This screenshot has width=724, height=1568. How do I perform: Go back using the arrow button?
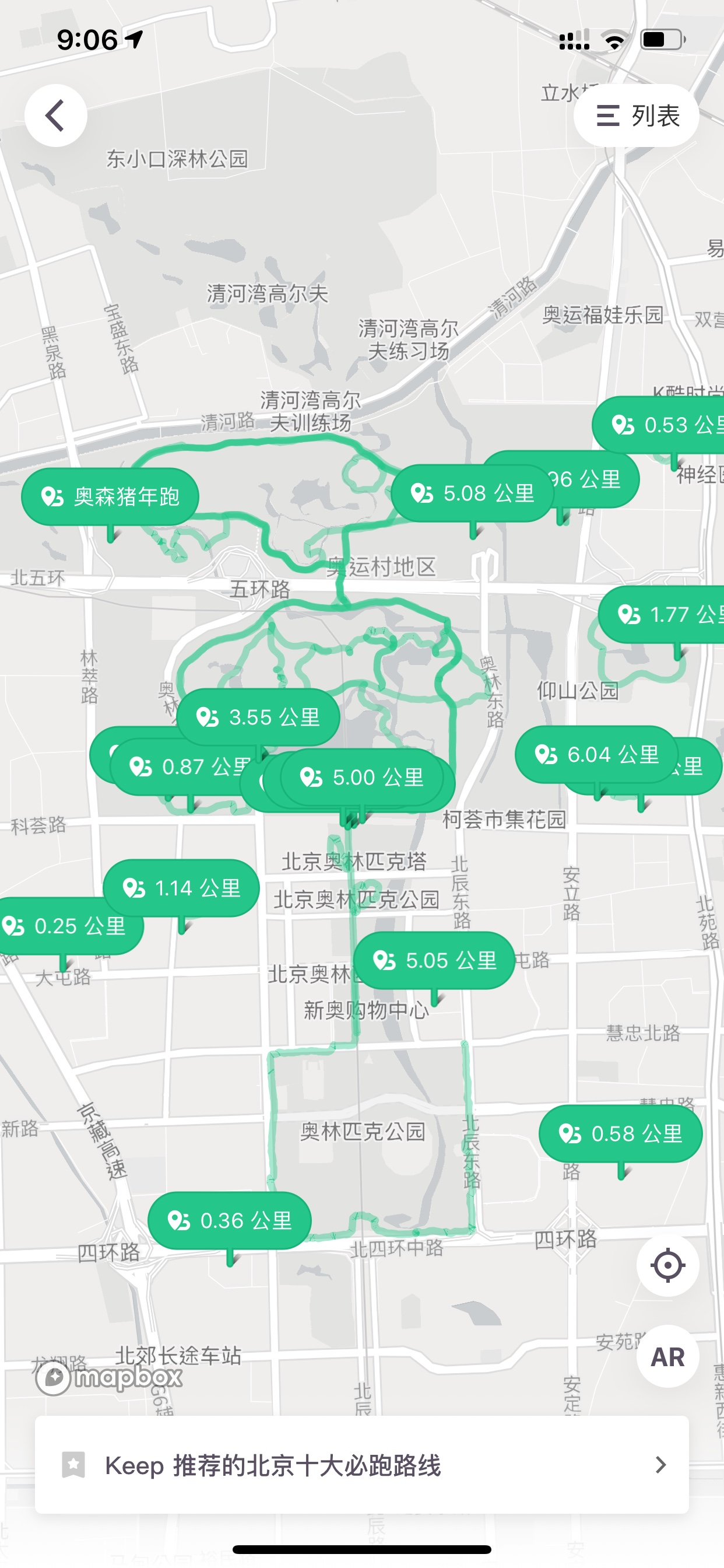55,116
